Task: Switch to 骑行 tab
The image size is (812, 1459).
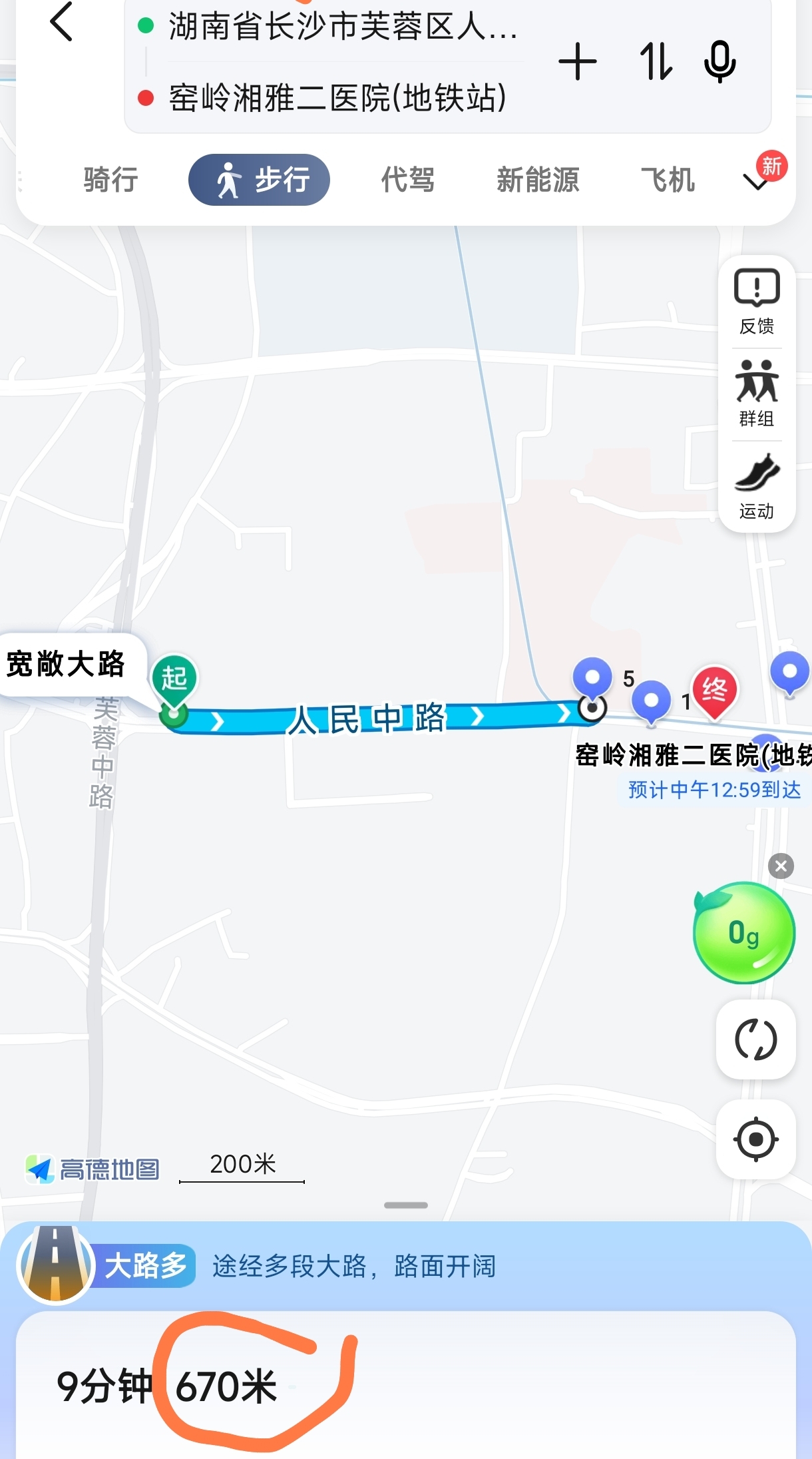Action: (110, 180)
